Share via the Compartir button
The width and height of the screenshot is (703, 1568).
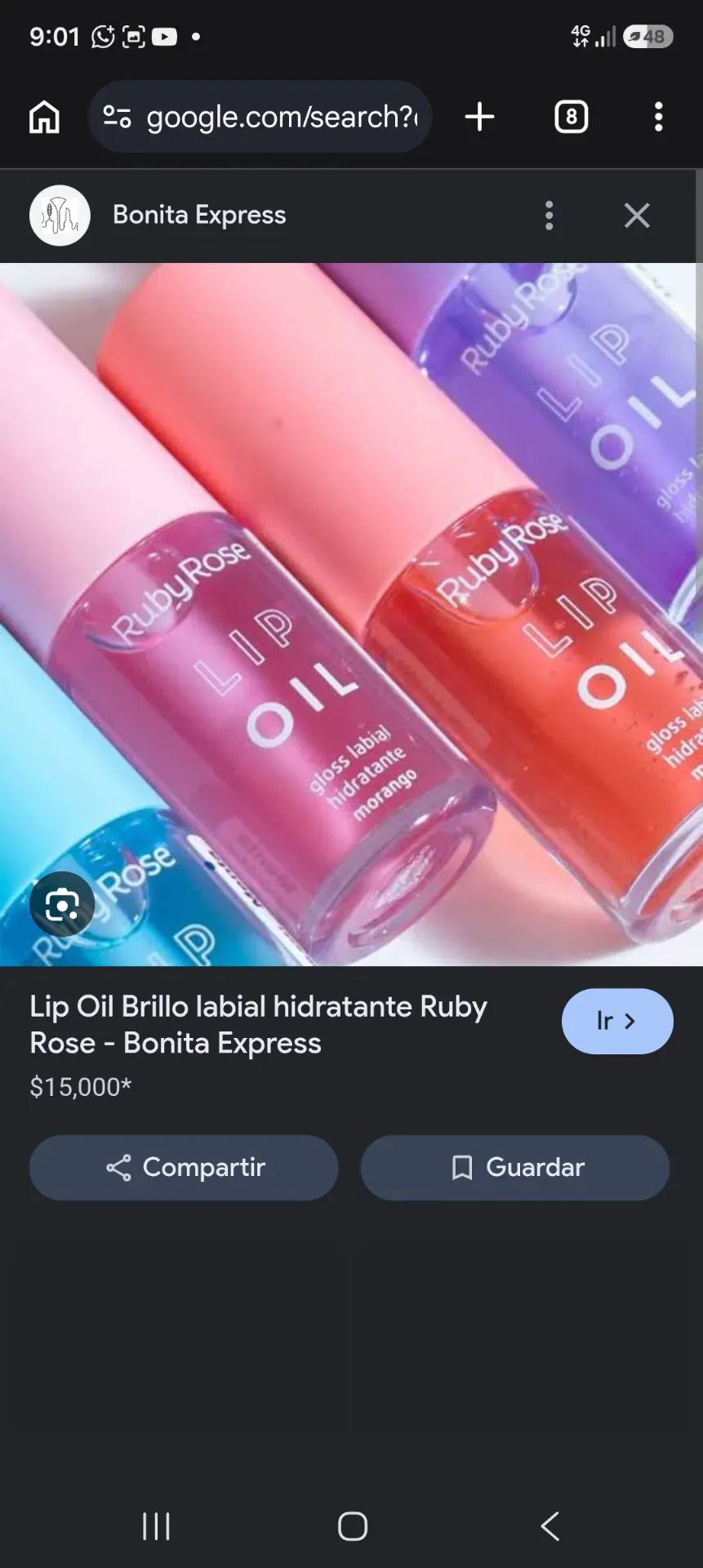coord(184,1168)
